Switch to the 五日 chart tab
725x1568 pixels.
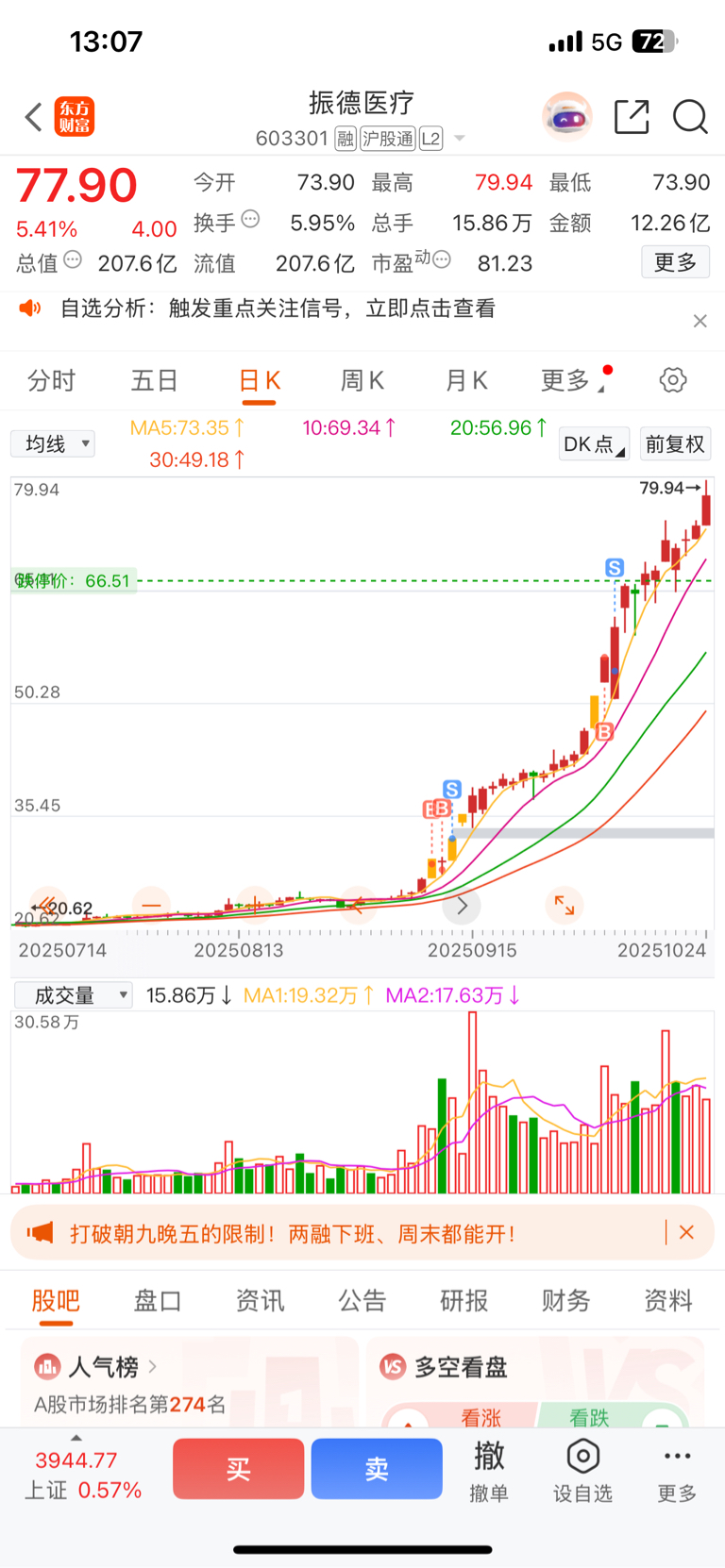[x=154, y=381]
